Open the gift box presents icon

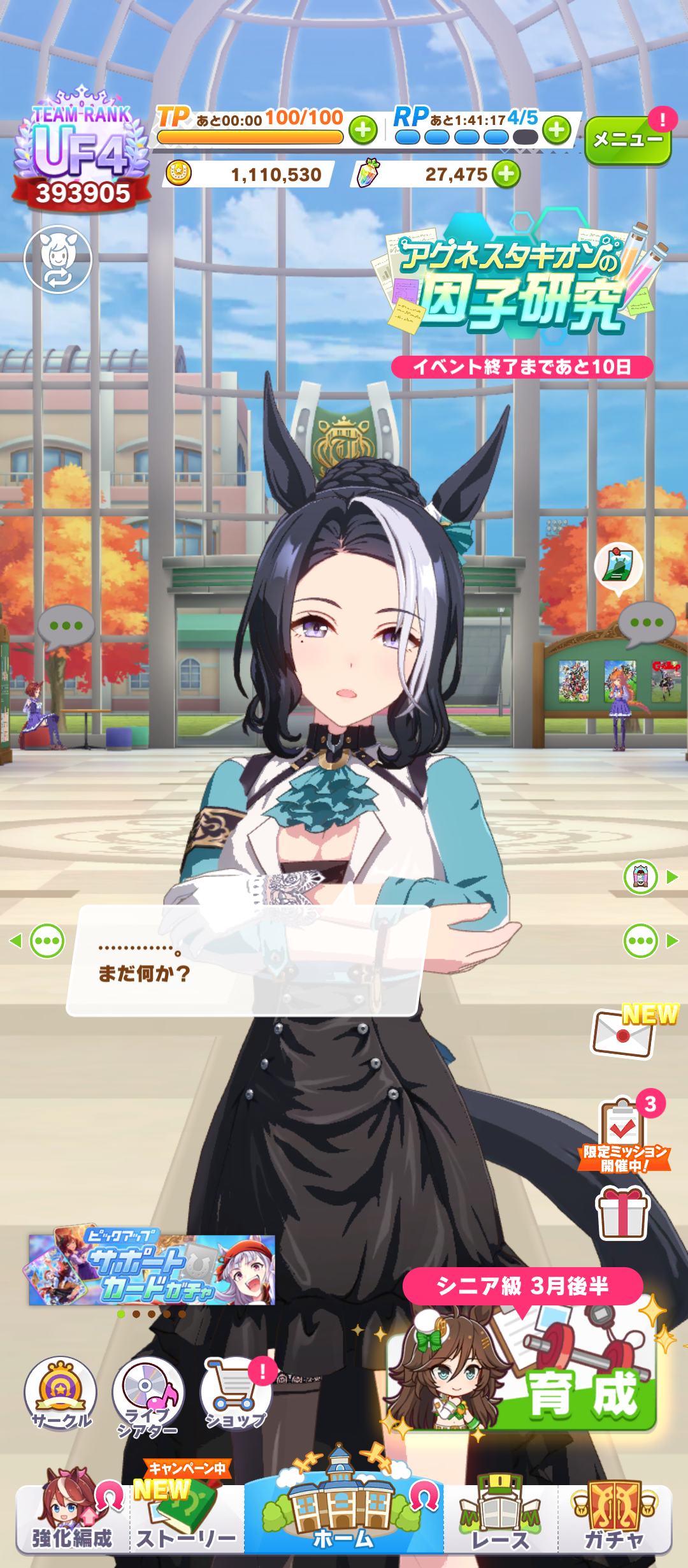tap(622, 1213)
